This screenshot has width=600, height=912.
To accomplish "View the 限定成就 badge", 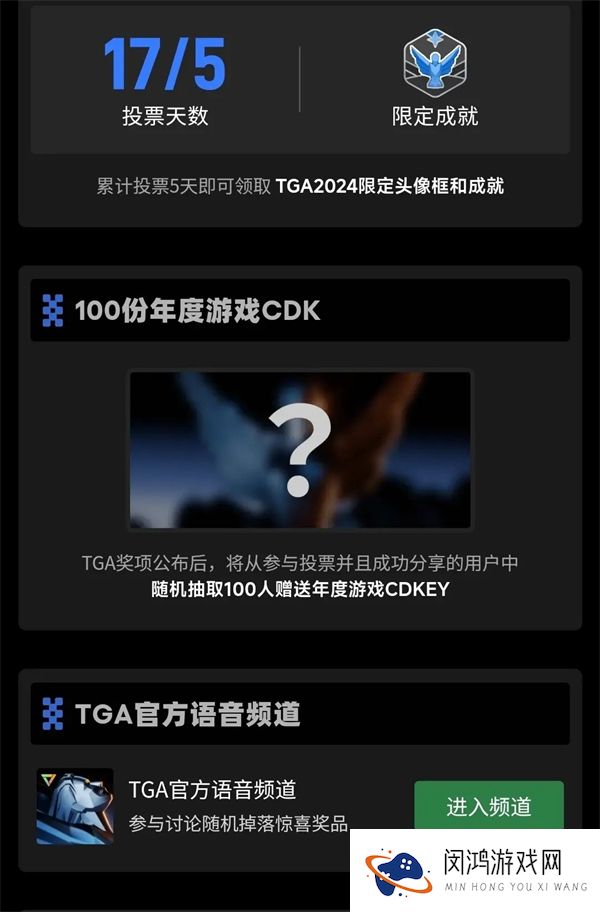I will pos(435,62).
